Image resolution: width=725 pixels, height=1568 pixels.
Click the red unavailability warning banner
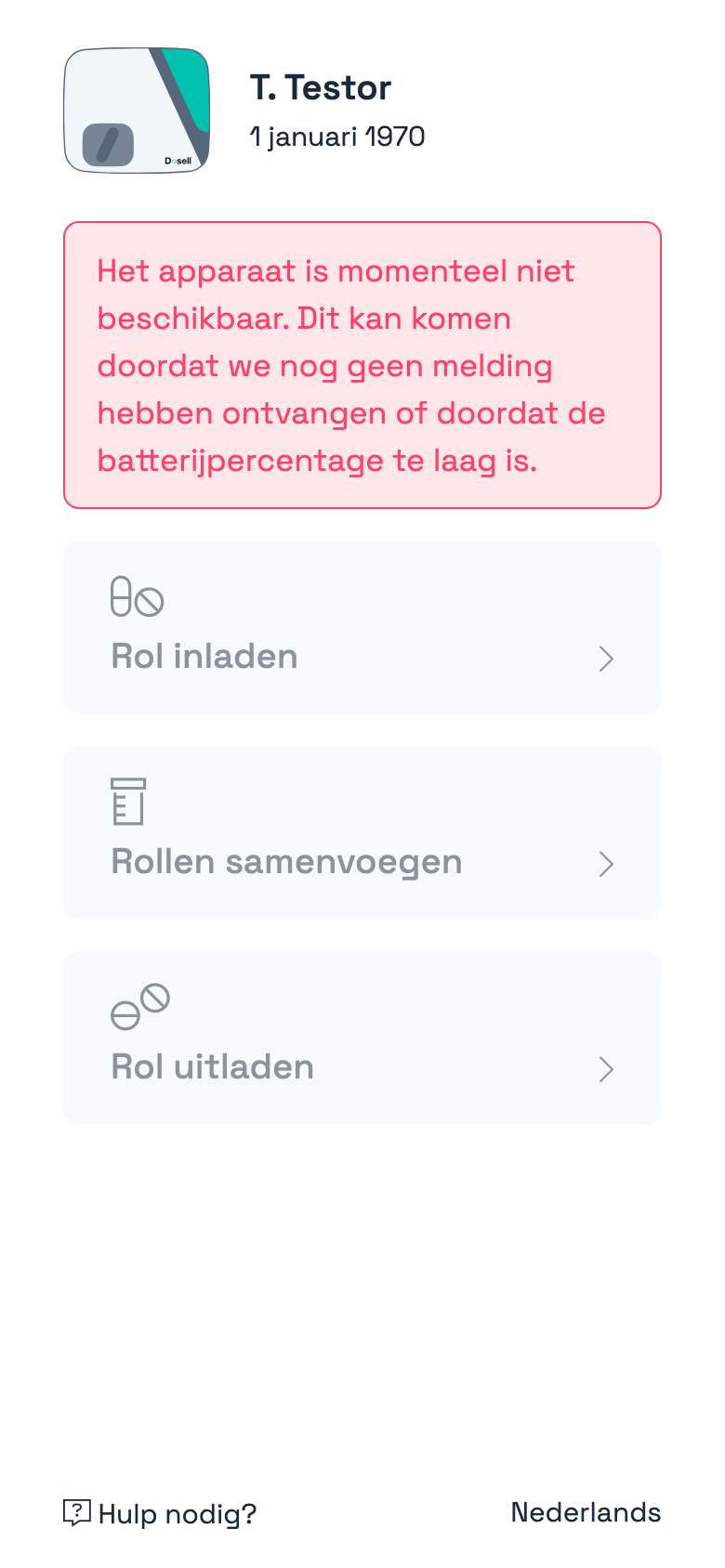pyautogui.click(x=362, y=364)
